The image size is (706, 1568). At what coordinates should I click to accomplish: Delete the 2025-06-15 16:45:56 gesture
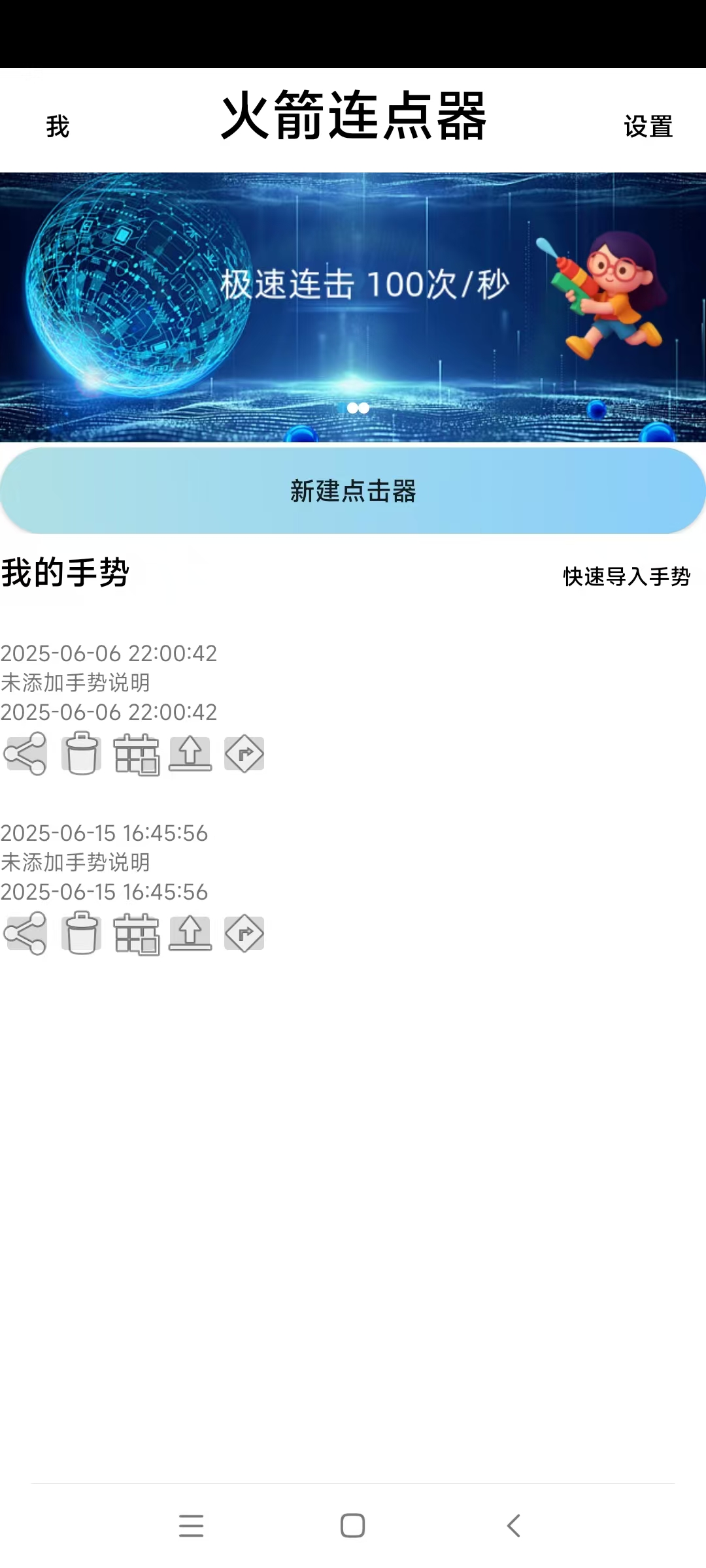pyautogui.click(x=82, y=934)
